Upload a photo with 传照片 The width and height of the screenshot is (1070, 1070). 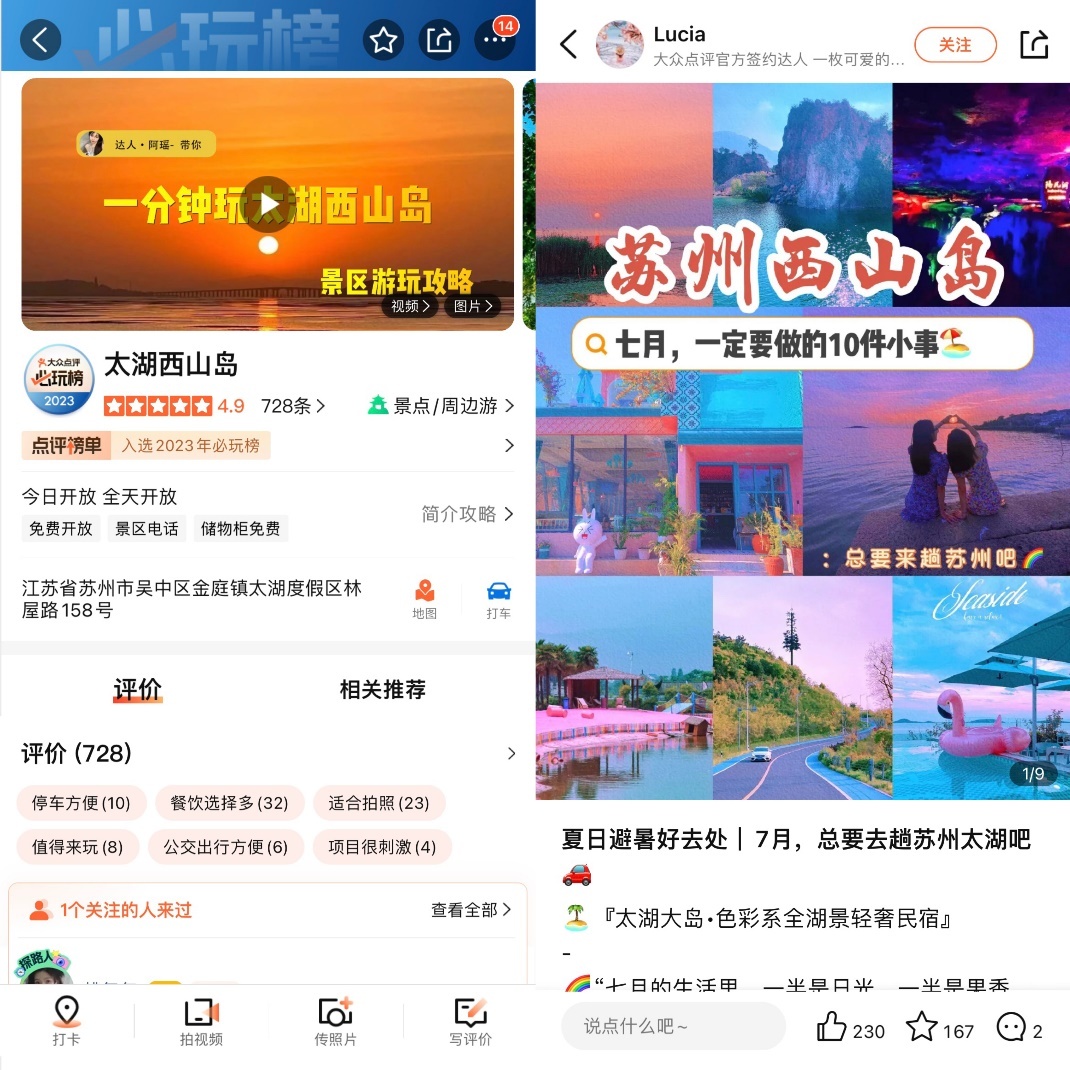[x=335, y=1020]
